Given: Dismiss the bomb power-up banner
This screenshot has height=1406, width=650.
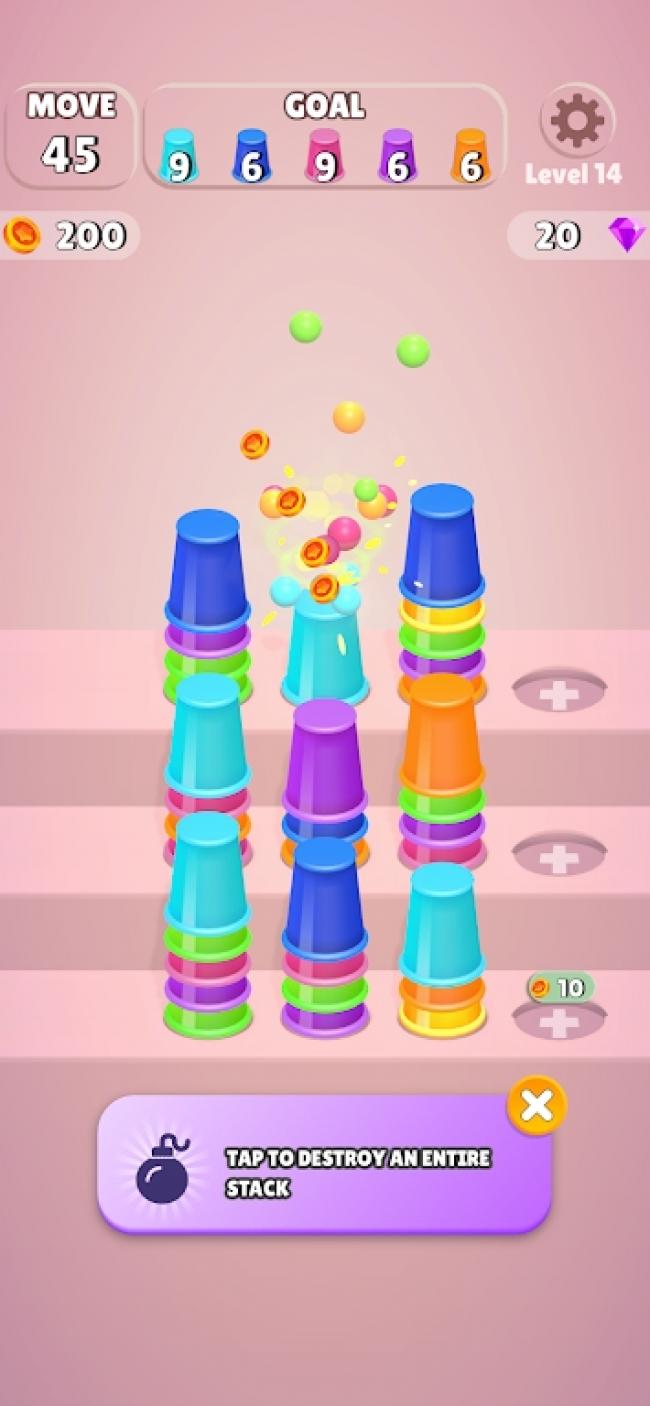Looking at the screenshot, I should [x=537, y=1105].
